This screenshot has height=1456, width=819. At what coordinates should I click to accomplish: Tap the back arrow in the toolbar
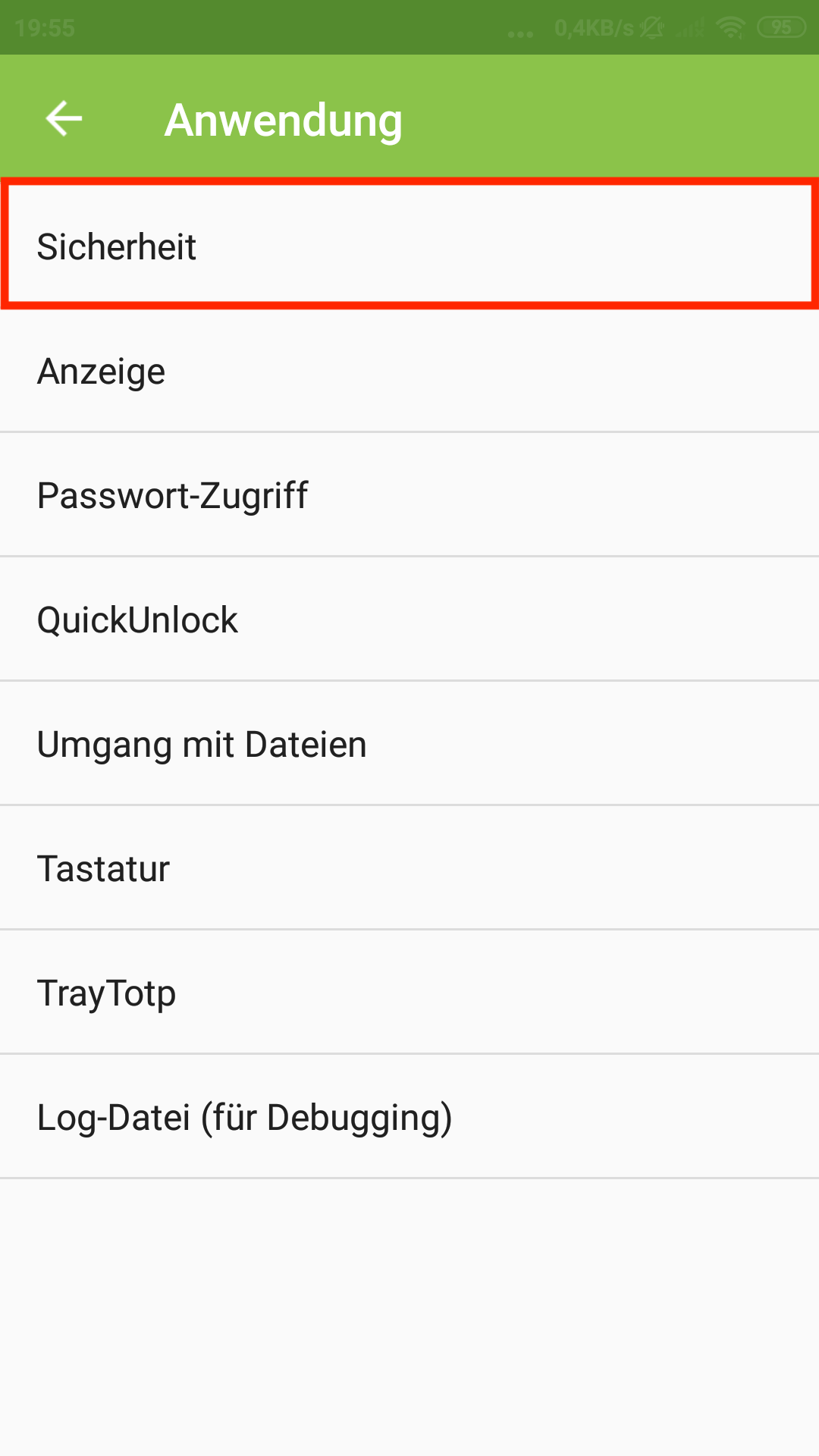[63, 118]
